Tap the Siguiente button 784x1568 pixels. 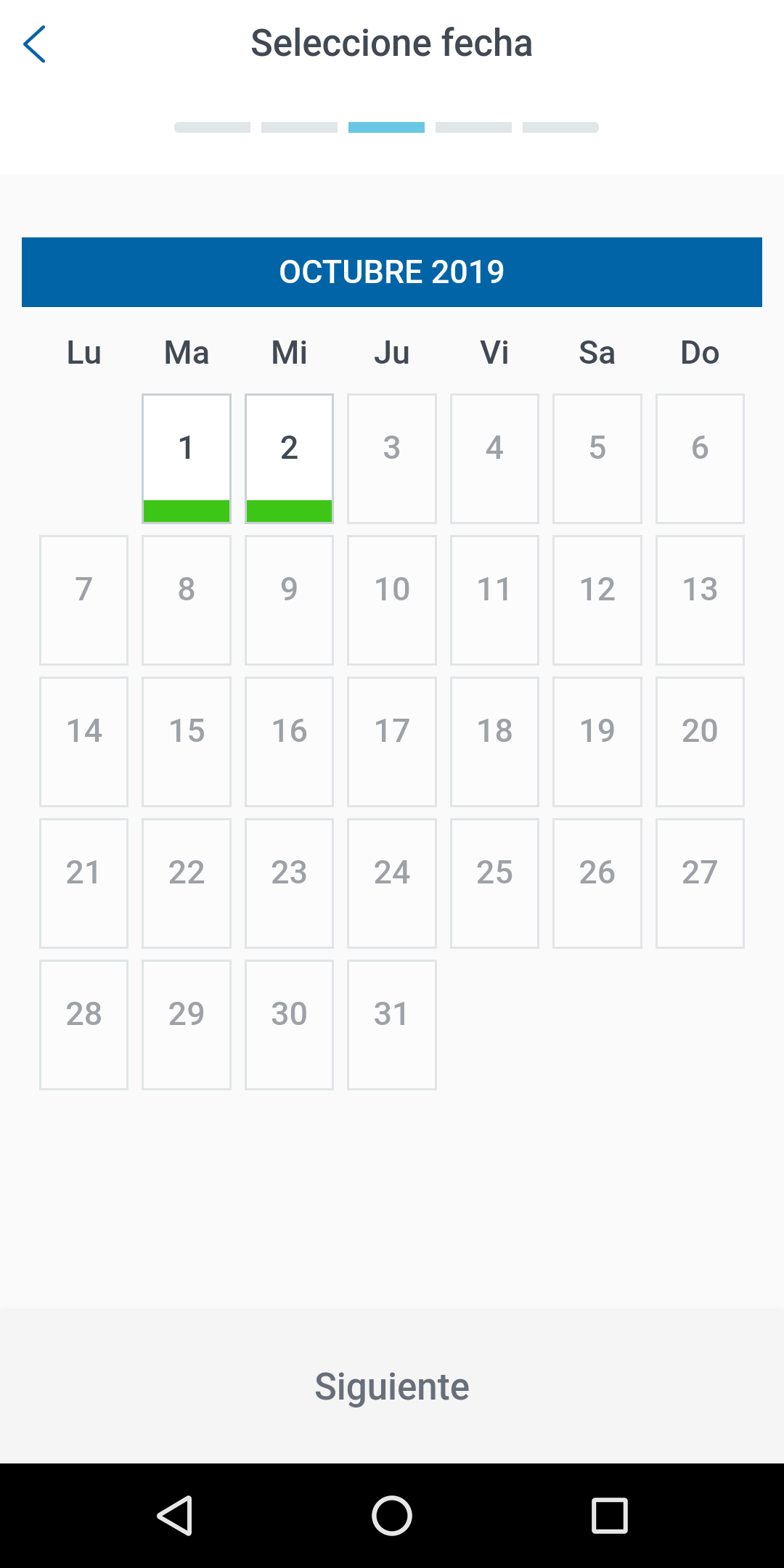point(392,1387)
